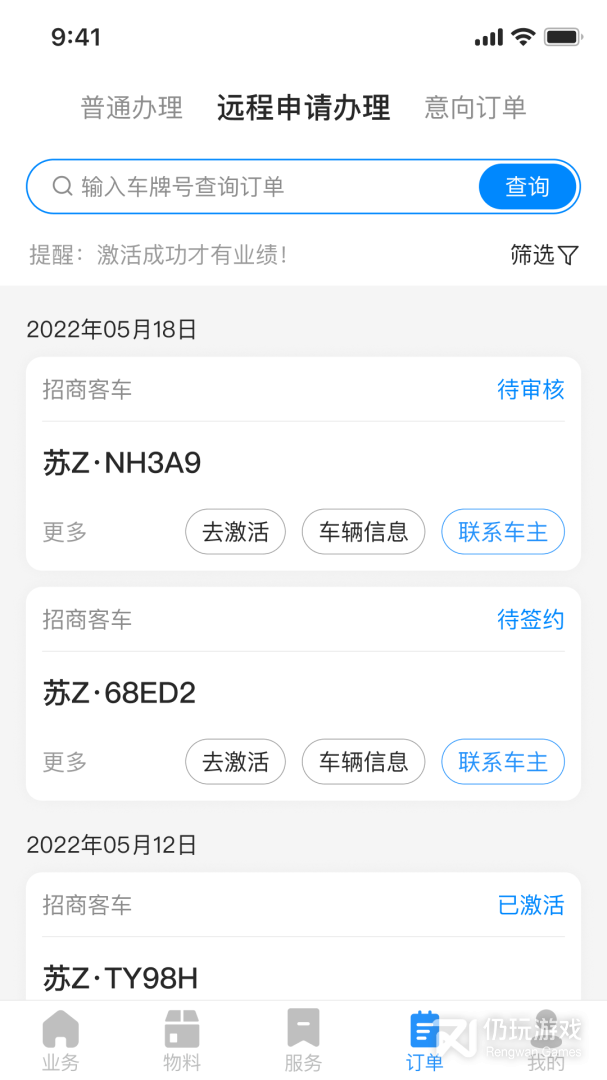Tap 去激活 for 苏Z·68ED2
607x1080 pixels.
click(x=235, y=762)
